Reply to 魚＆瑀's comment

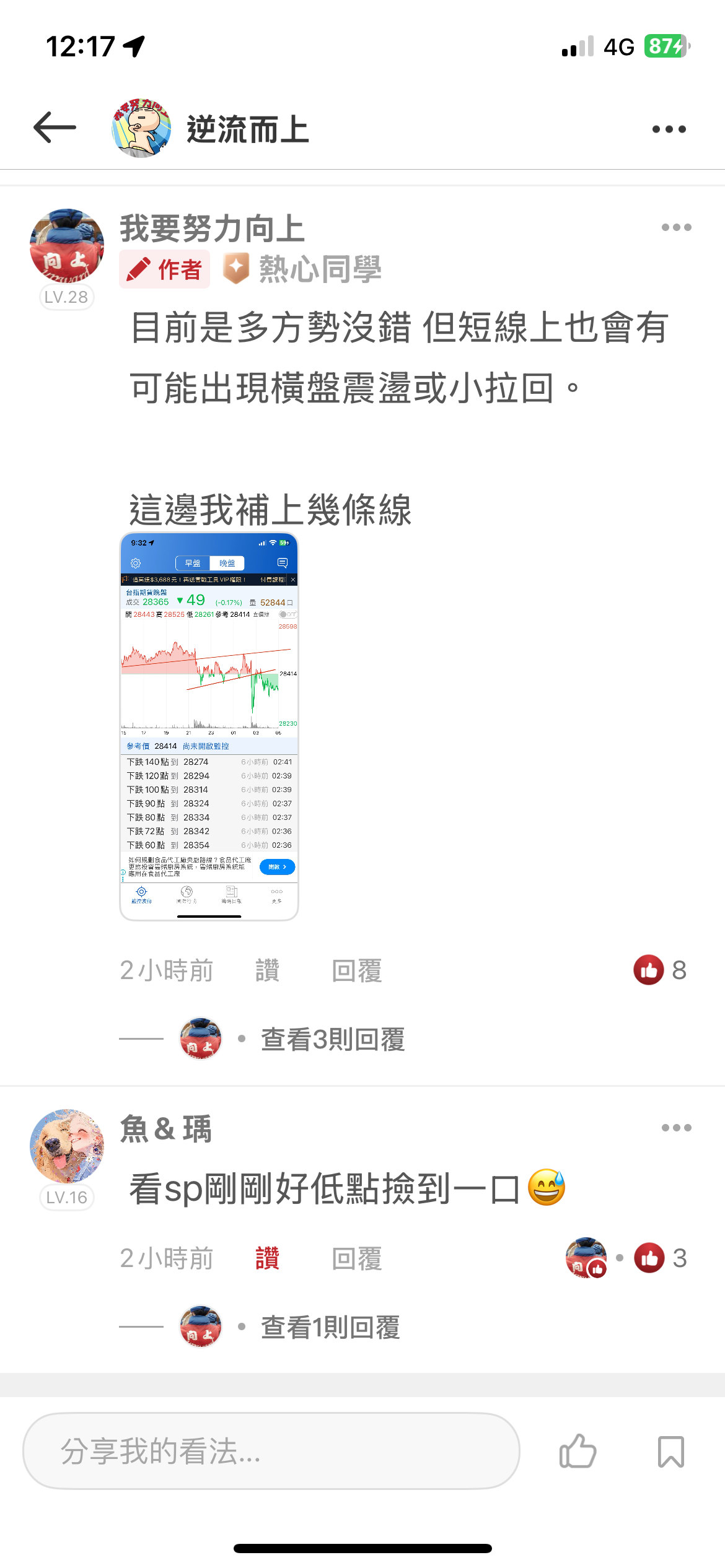click(356, 1258)
